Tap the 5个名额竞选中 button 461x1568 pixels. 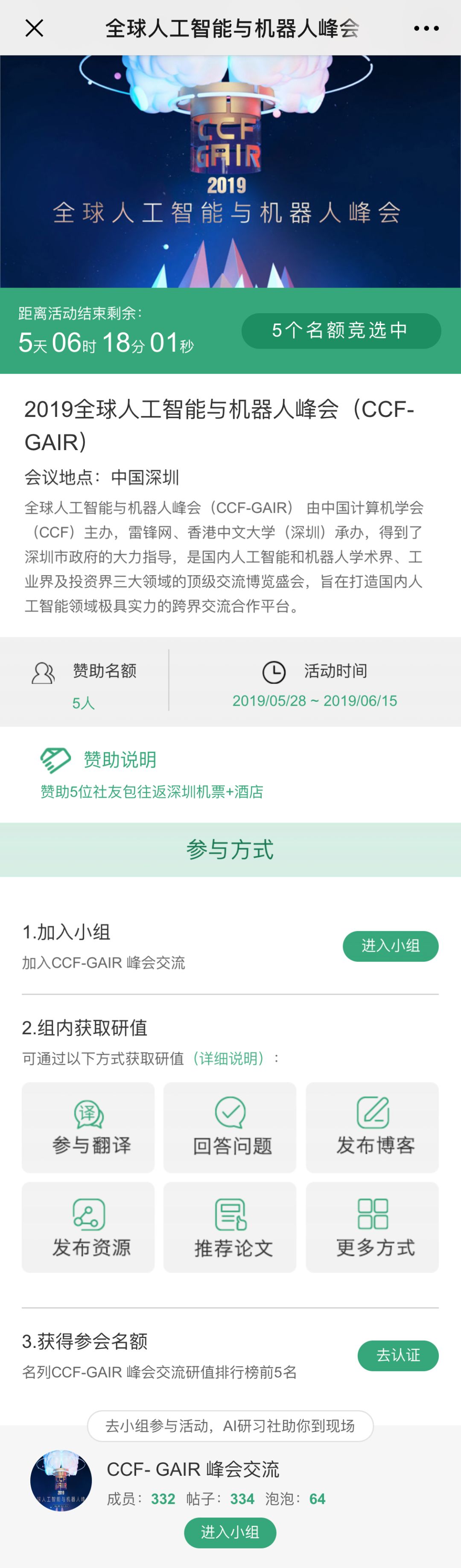(x=341, y=331)
